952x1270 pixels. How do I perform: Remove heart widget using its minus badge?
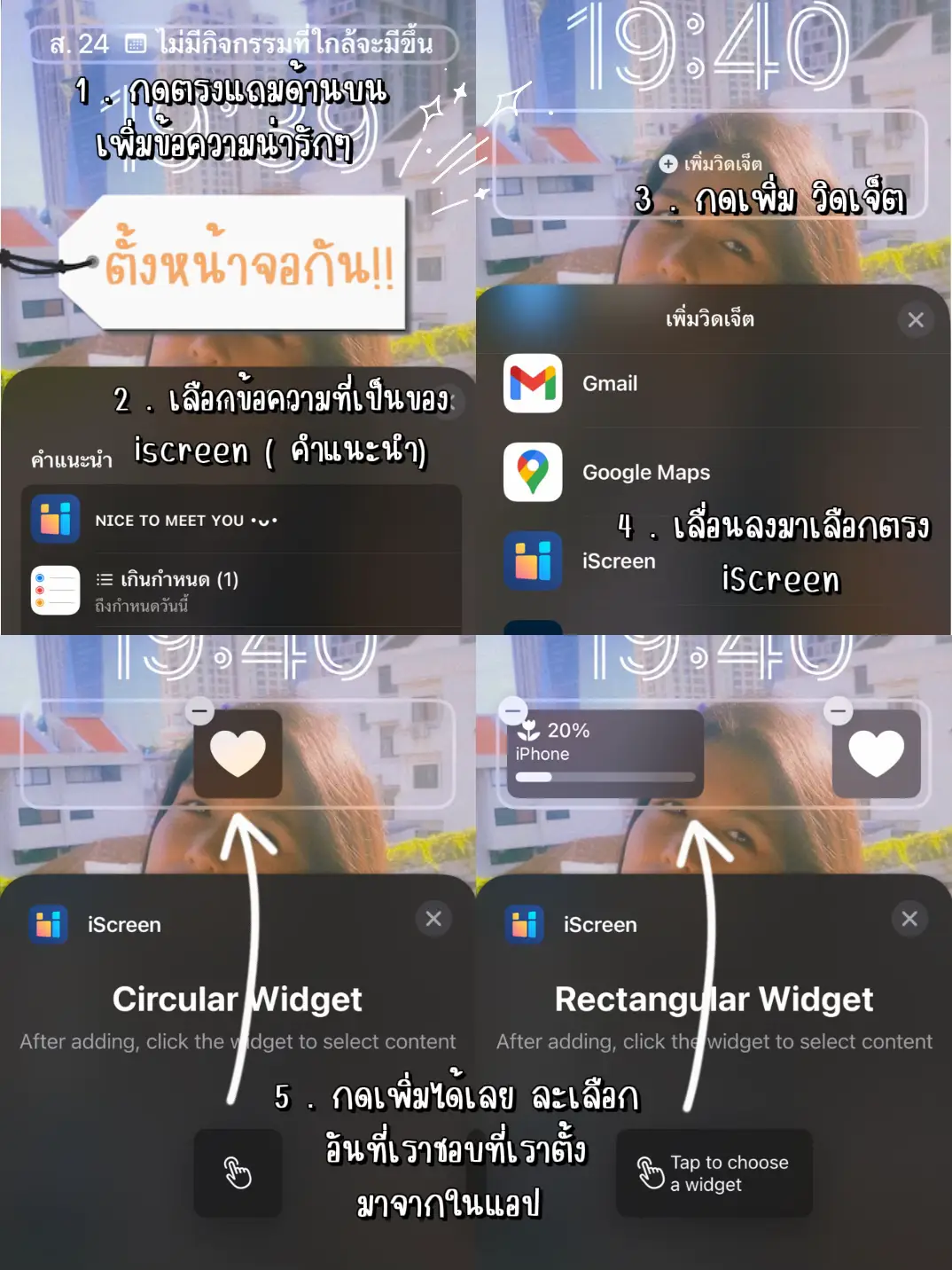tap(199, 712)
